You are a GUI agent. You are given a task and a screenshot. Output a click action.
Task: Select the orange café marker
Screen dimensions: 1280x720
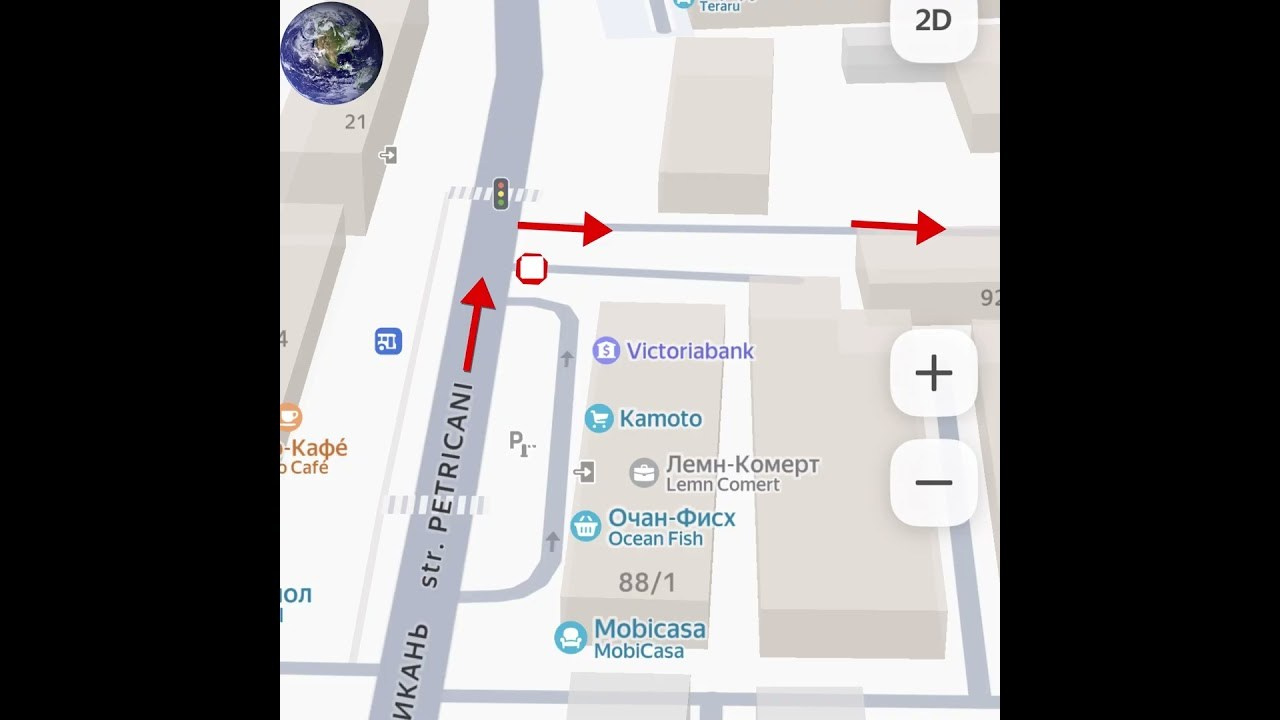(290, 417)
